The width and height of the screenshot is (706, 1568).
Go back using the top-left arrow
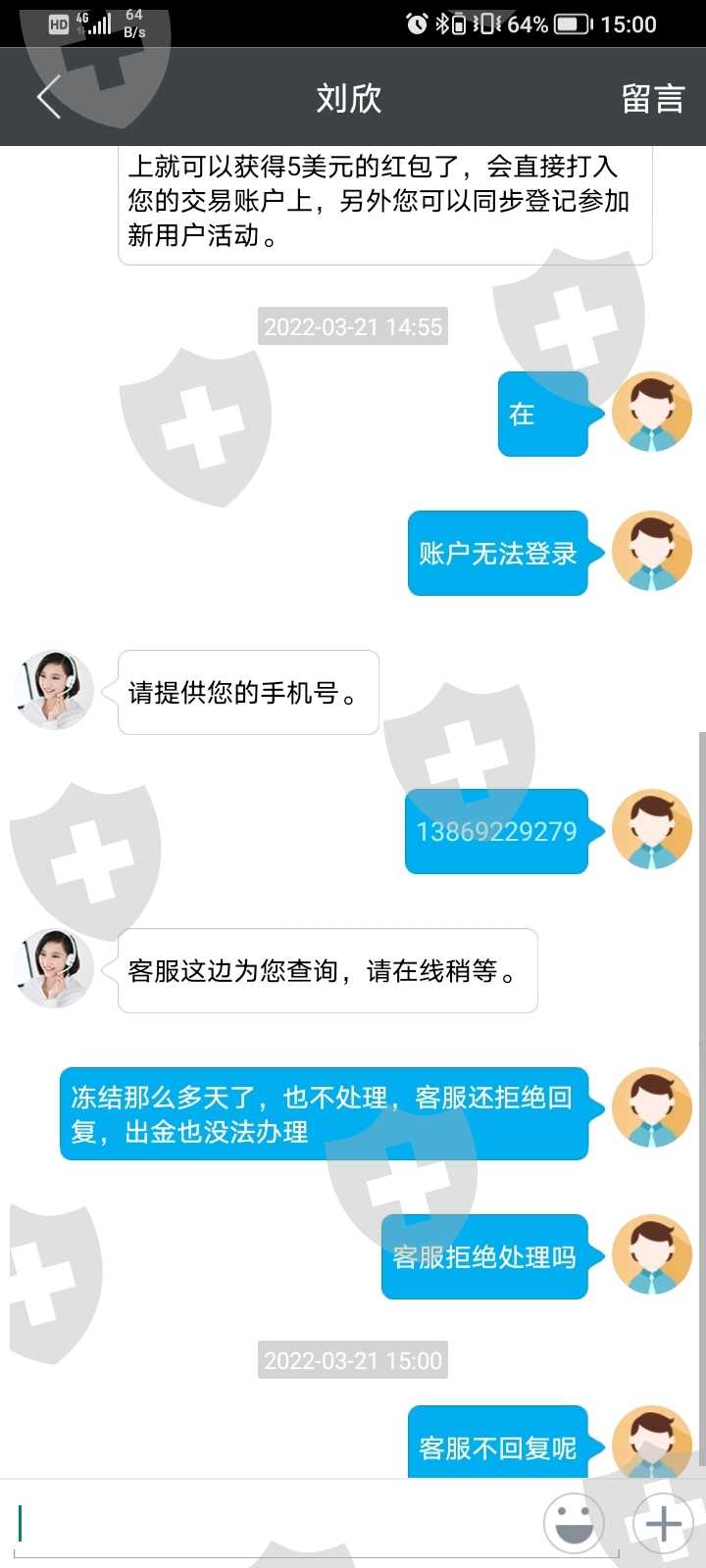[49, 97]
